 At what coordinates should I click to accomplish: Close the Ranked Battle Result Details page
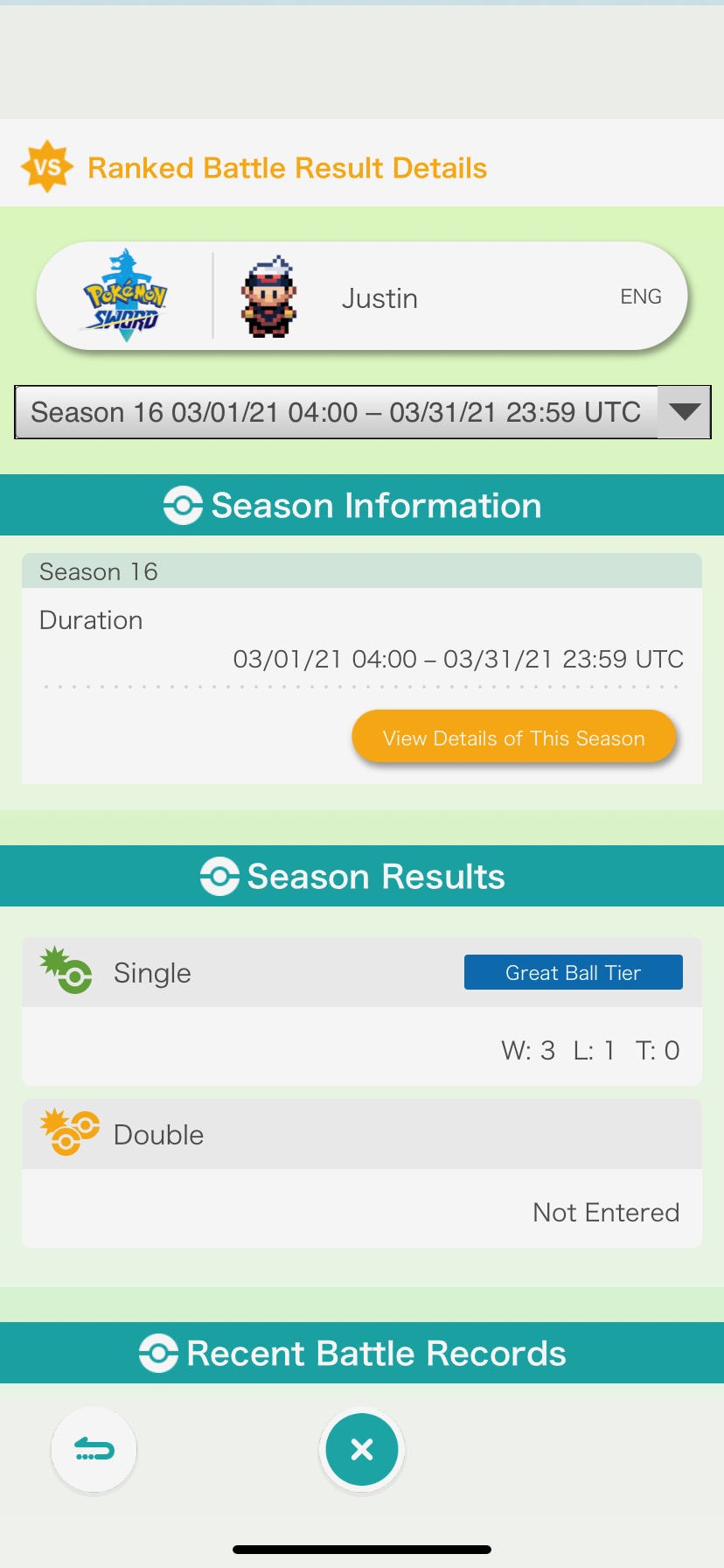(x=361, y=1450)
